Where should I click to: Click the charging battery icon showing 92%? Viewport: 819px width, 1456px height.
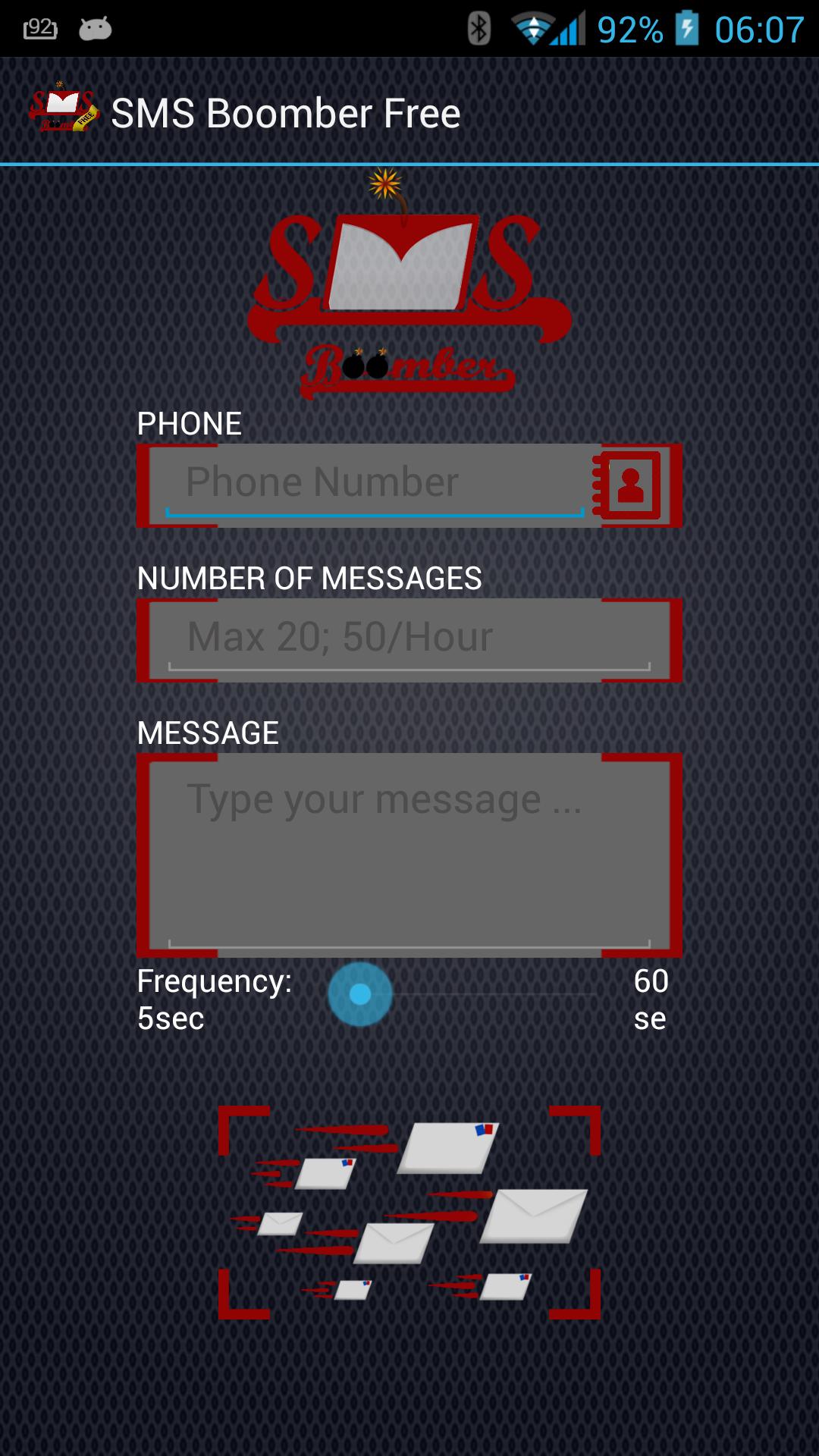[686, 29]
